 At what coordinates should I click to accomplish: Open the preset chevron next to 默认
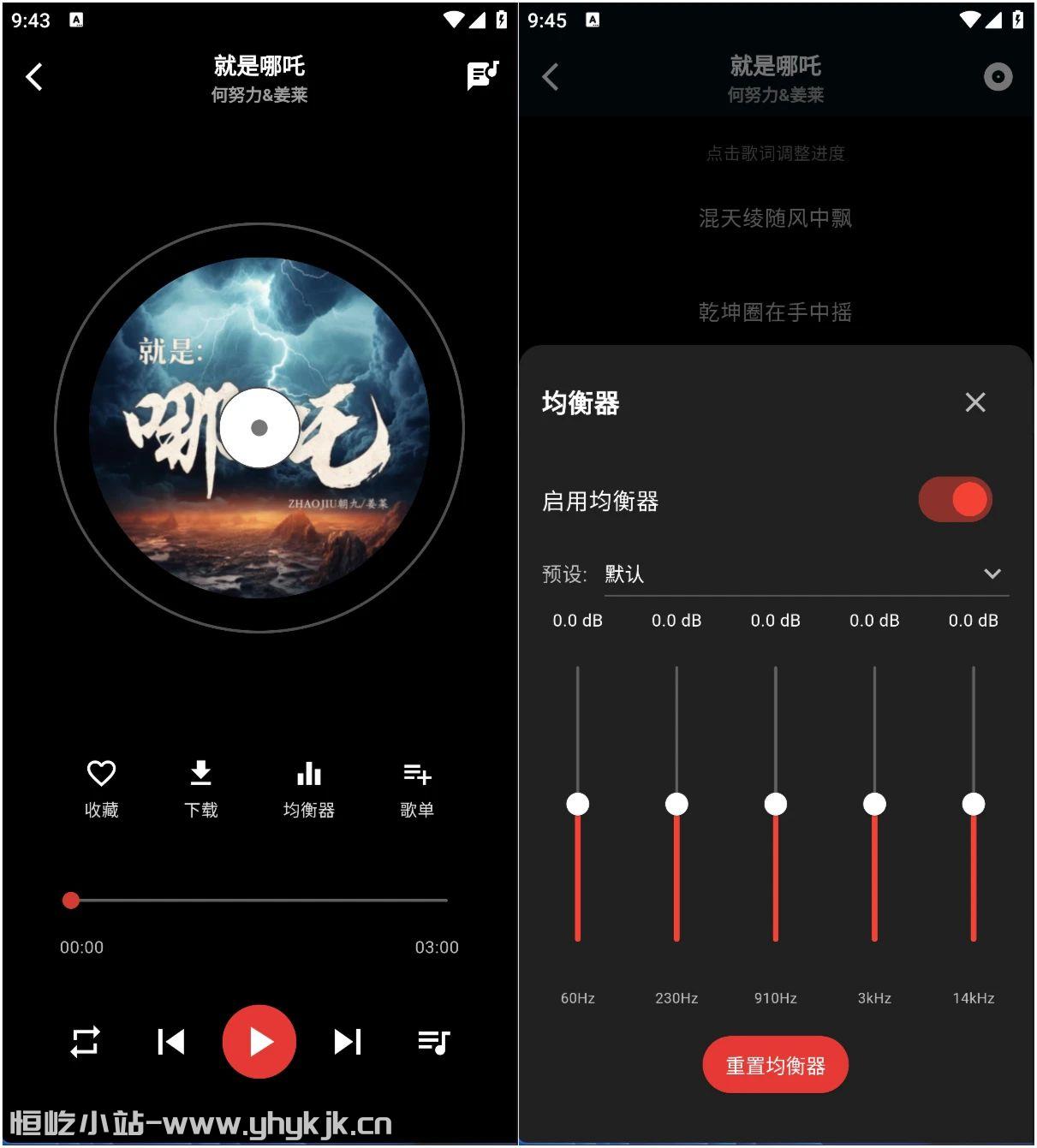point(992,574)
